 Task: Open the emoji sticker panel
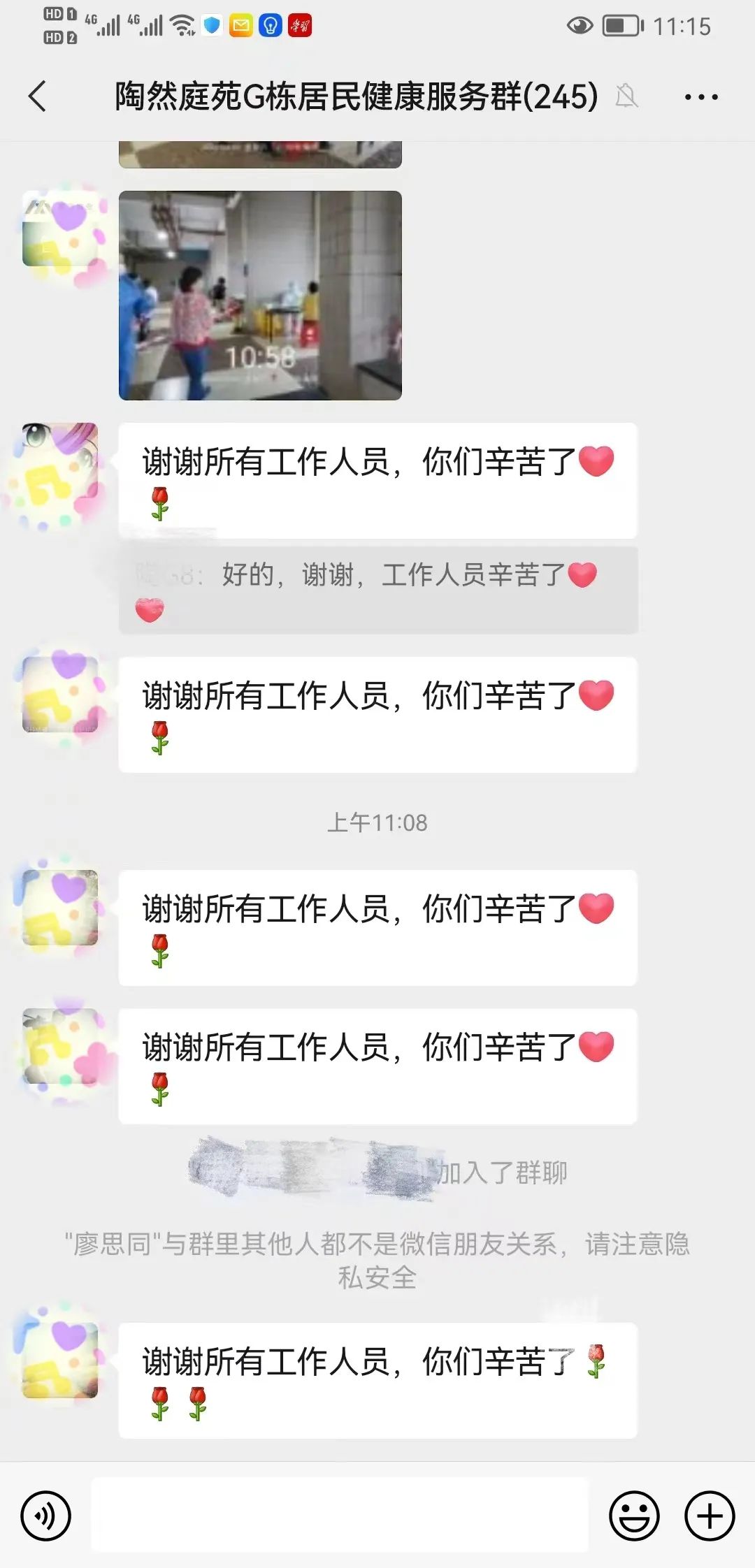634,1516
